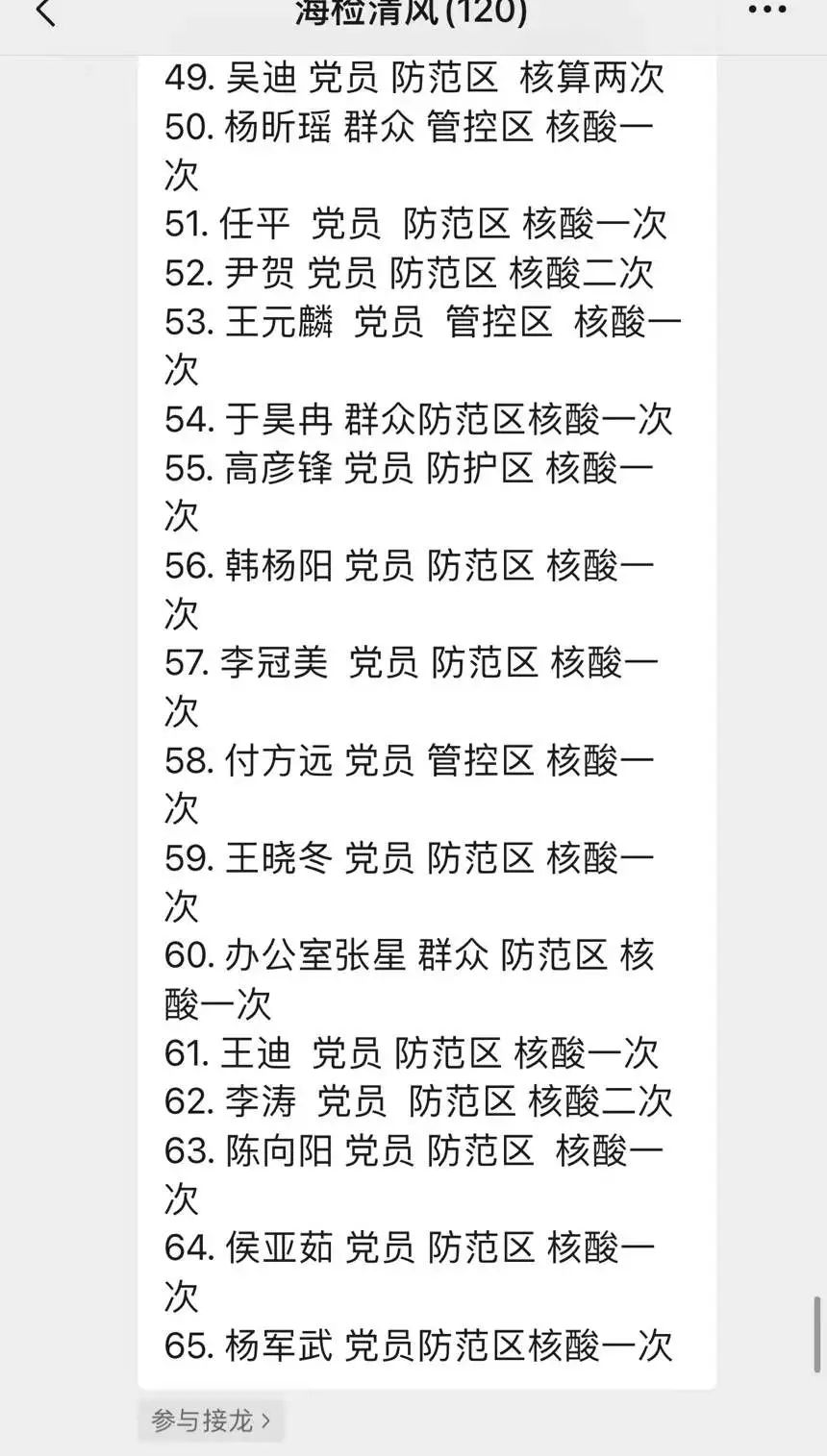Tap 参与接龙 to join the list
The height and width of the screenshot is (1456, 827).
point(211,1419)
